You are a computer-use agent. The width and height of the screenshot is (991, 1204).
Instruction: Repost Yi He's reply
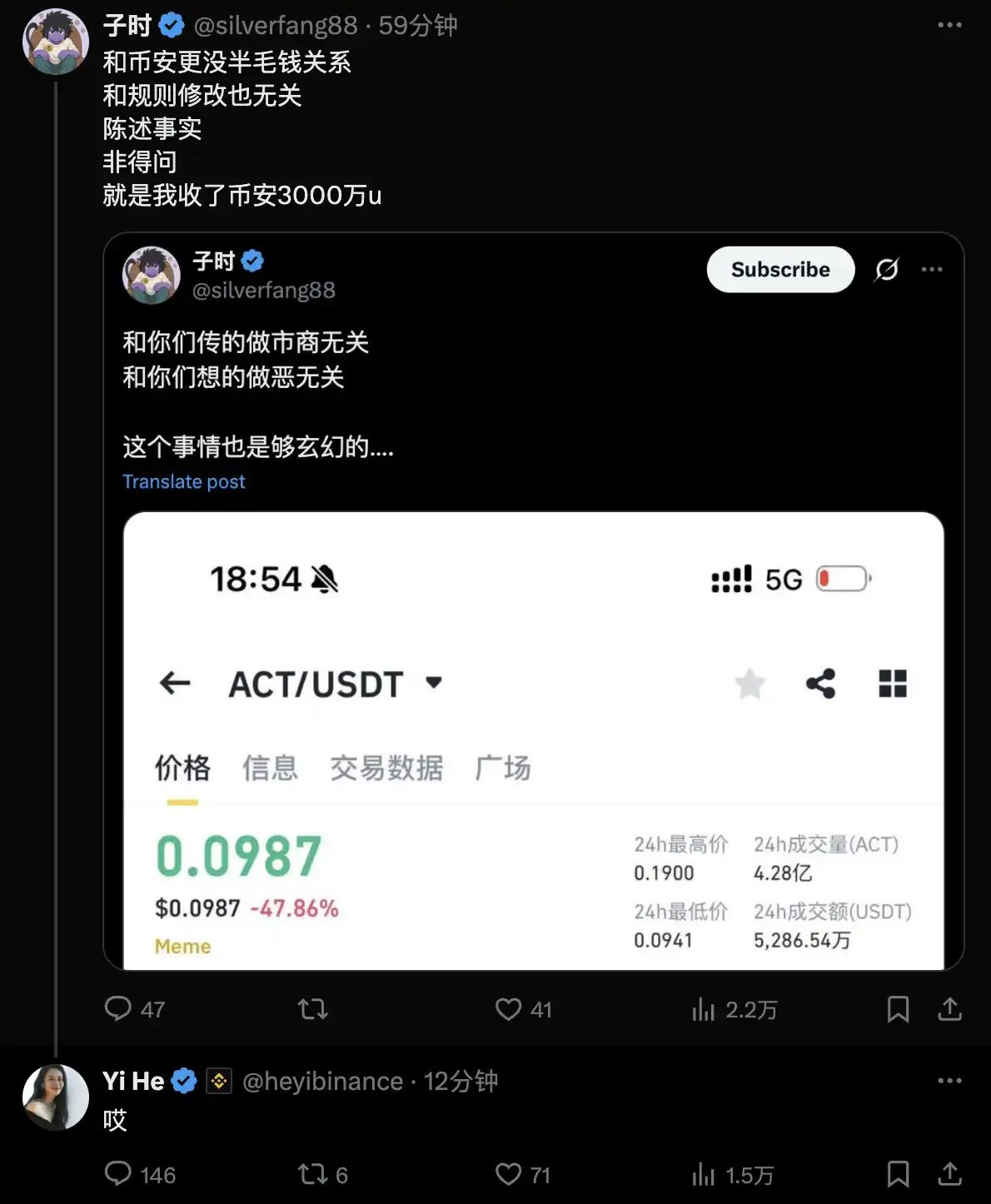[x=313, y=1174]
